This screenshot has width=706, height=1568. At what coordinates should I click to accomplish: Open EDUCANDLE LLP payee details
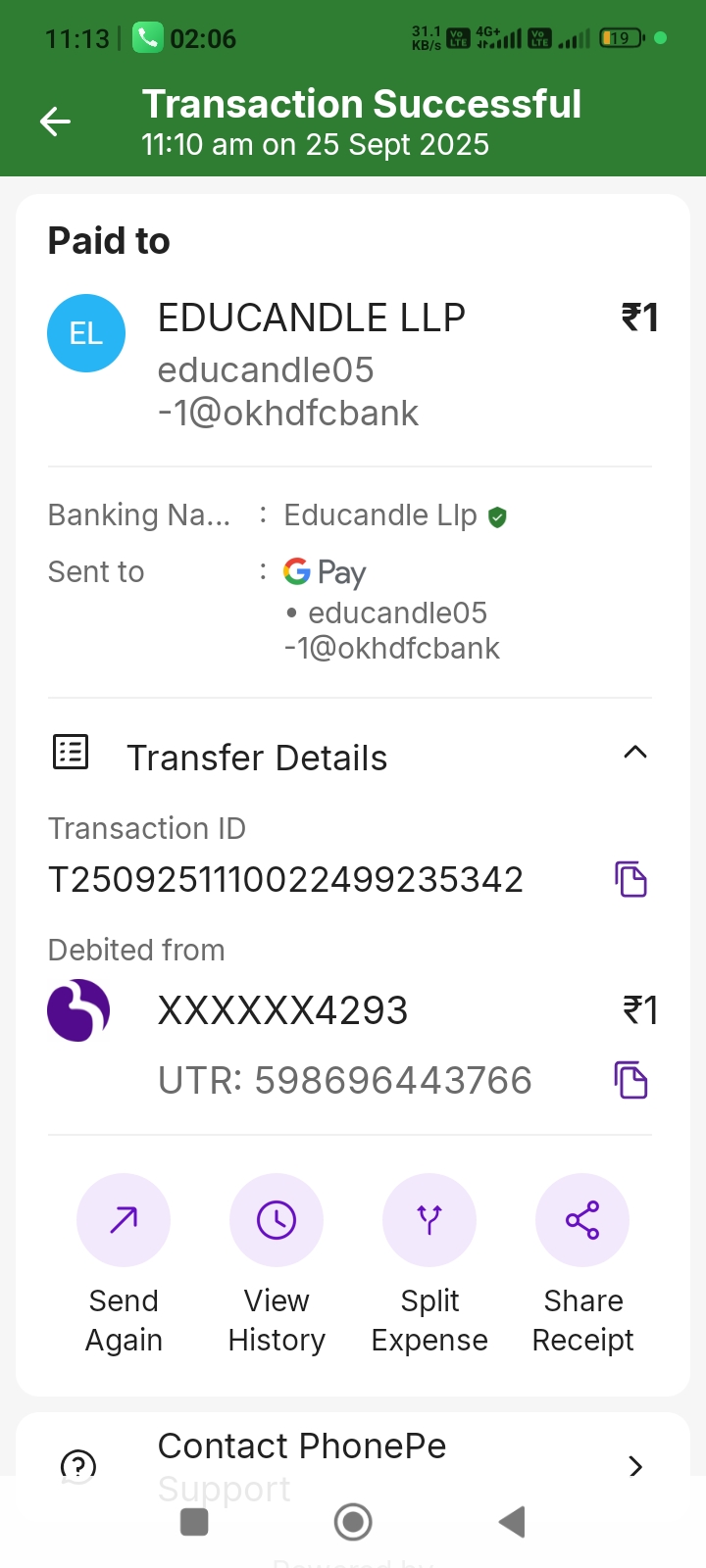(x=312, y=318)
